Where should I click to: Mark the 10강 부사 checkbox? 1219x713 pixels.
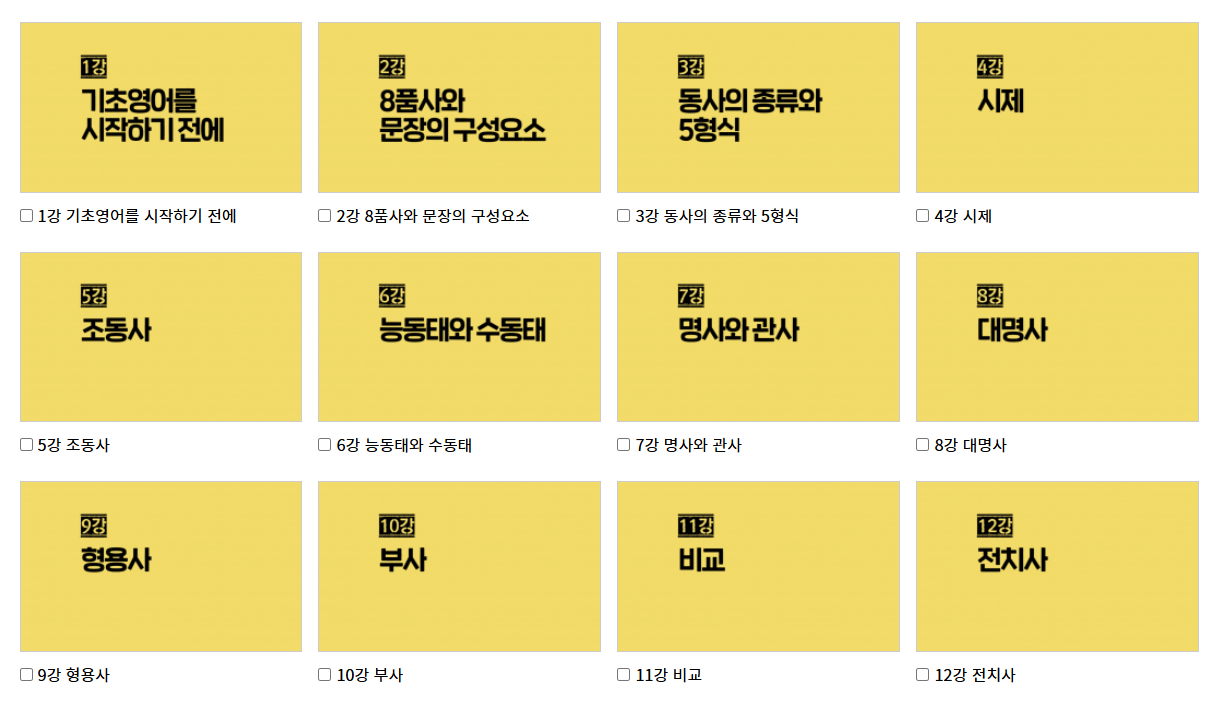(324, 674)
